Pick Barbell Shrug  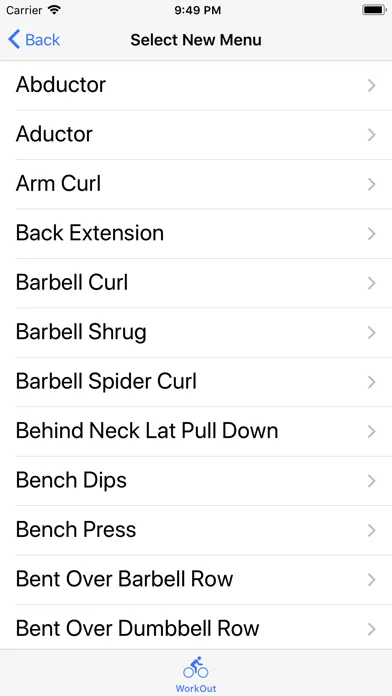tap(196, 332)
